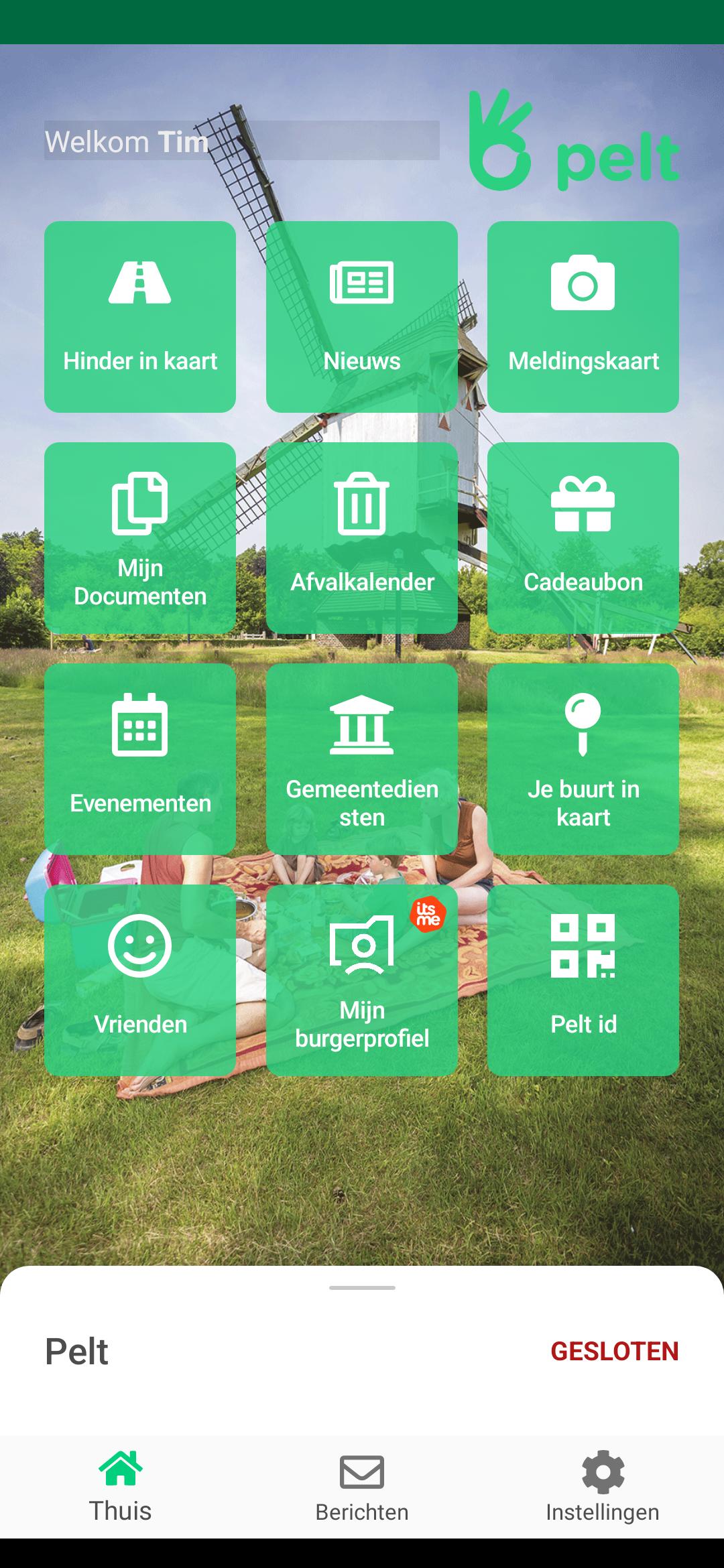Screen dimensions: 724x1568
Task: Open the Meldingskaart tile
Action: click(x=583, y=317)
